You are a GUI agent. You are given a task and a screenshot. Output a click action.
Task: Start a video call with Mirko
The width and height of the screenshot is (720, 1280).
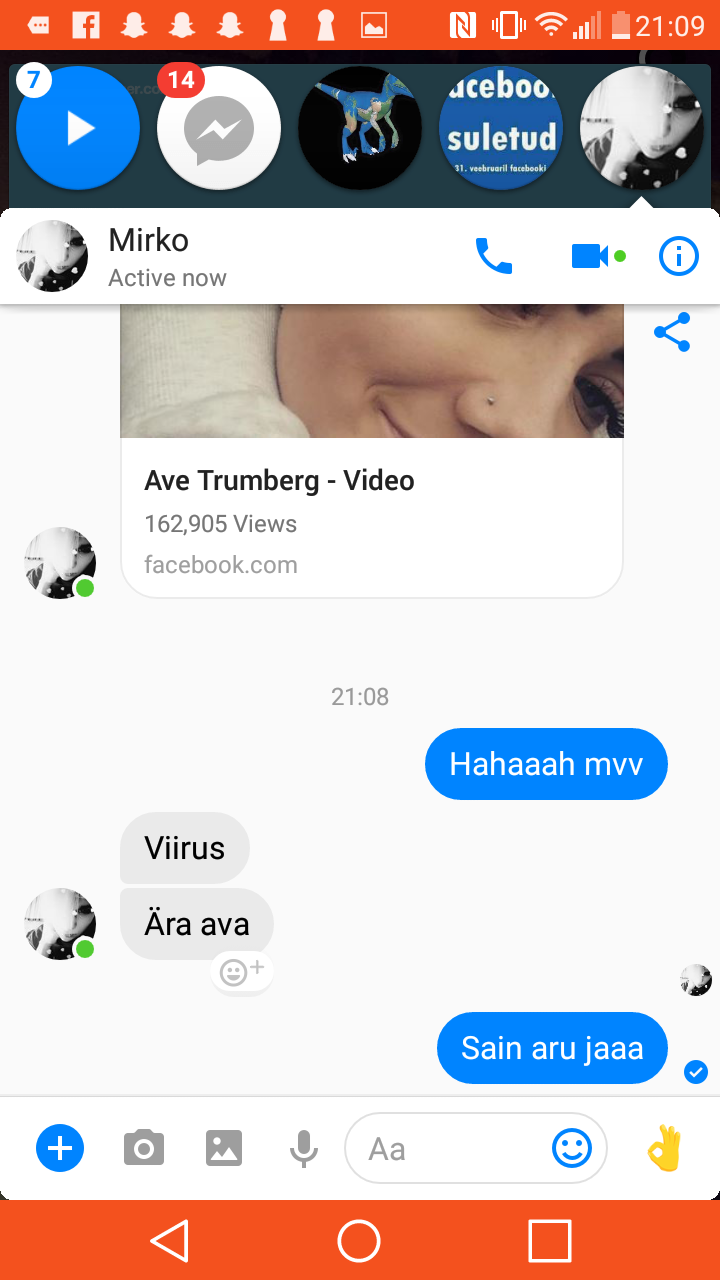click(590, 257)
